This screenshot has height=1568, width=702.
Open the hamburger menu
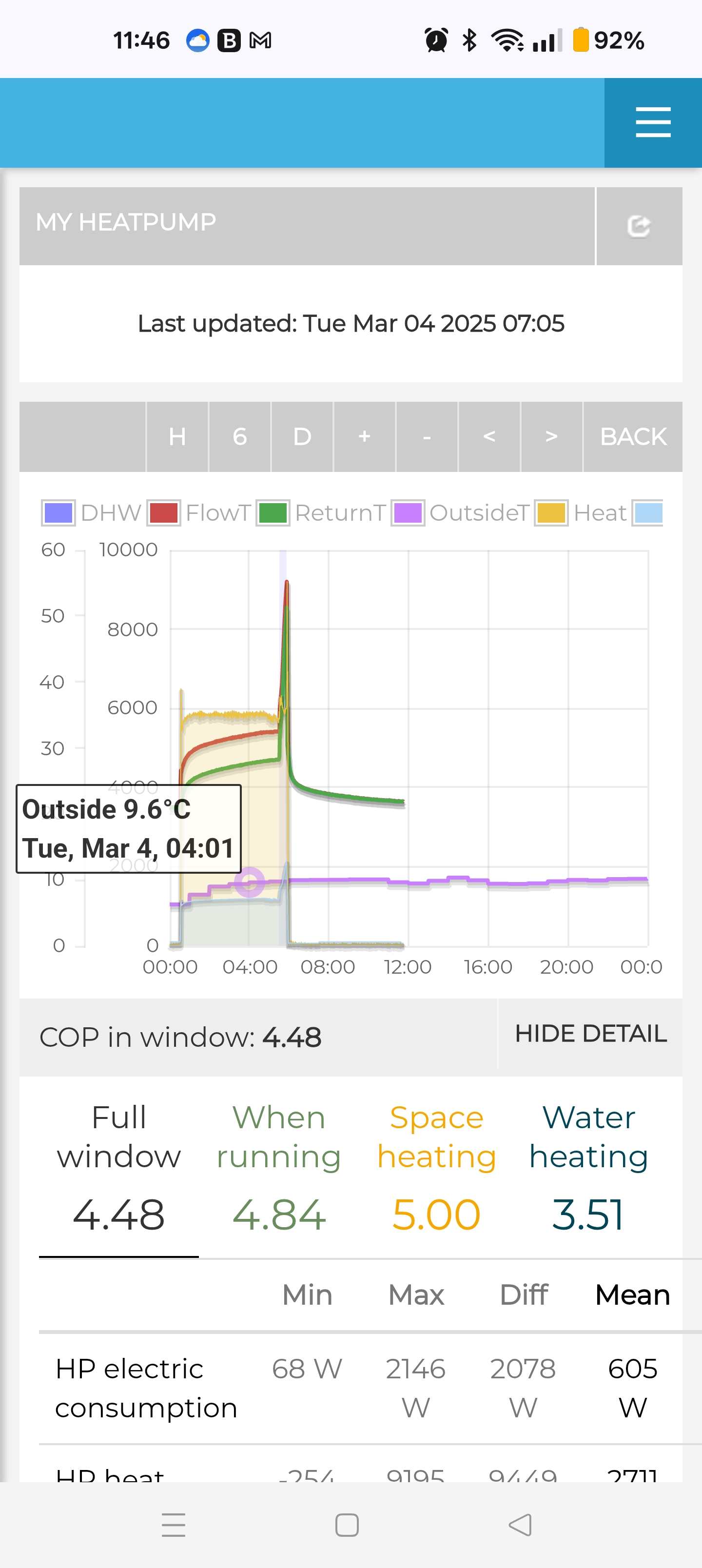coord(653,122)
